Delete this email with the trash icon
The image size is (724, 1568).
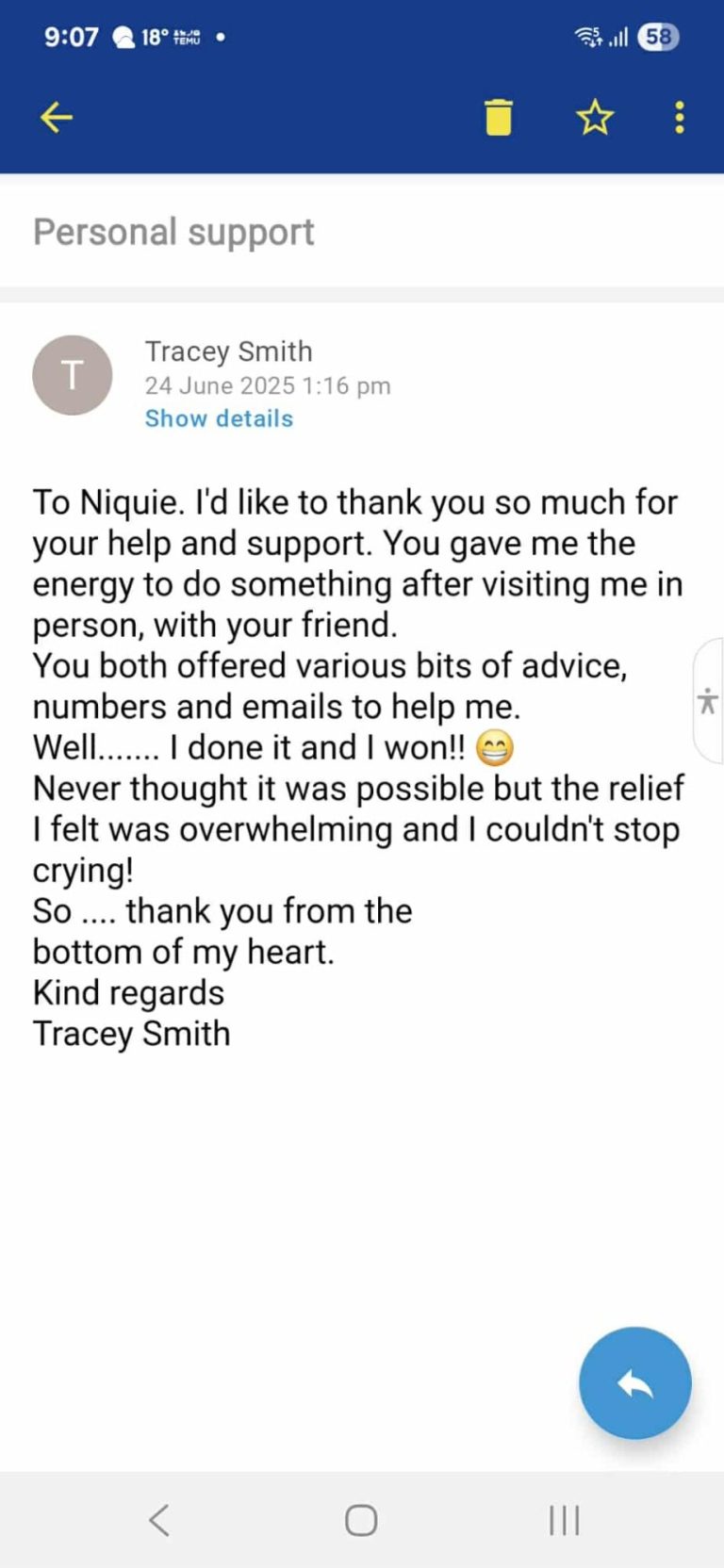coord(499,118)
